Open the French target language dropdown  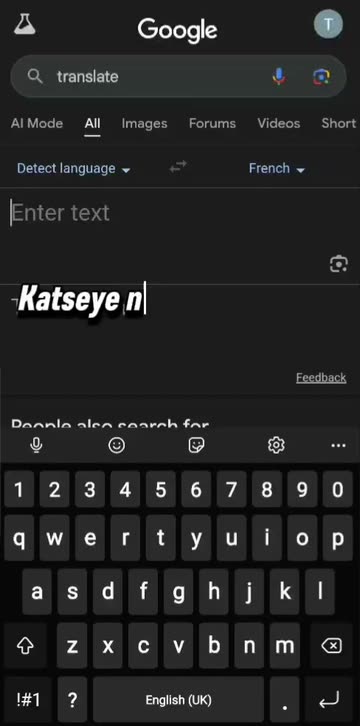point(277,169)
